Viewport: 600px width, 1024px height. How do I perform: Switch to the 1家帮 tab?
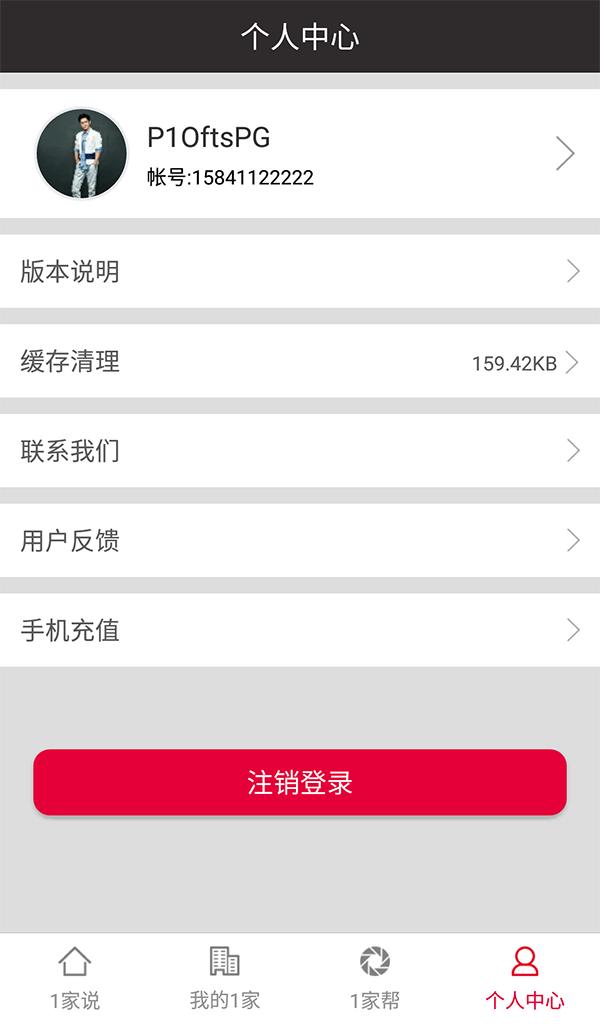[x=375, y=978]
